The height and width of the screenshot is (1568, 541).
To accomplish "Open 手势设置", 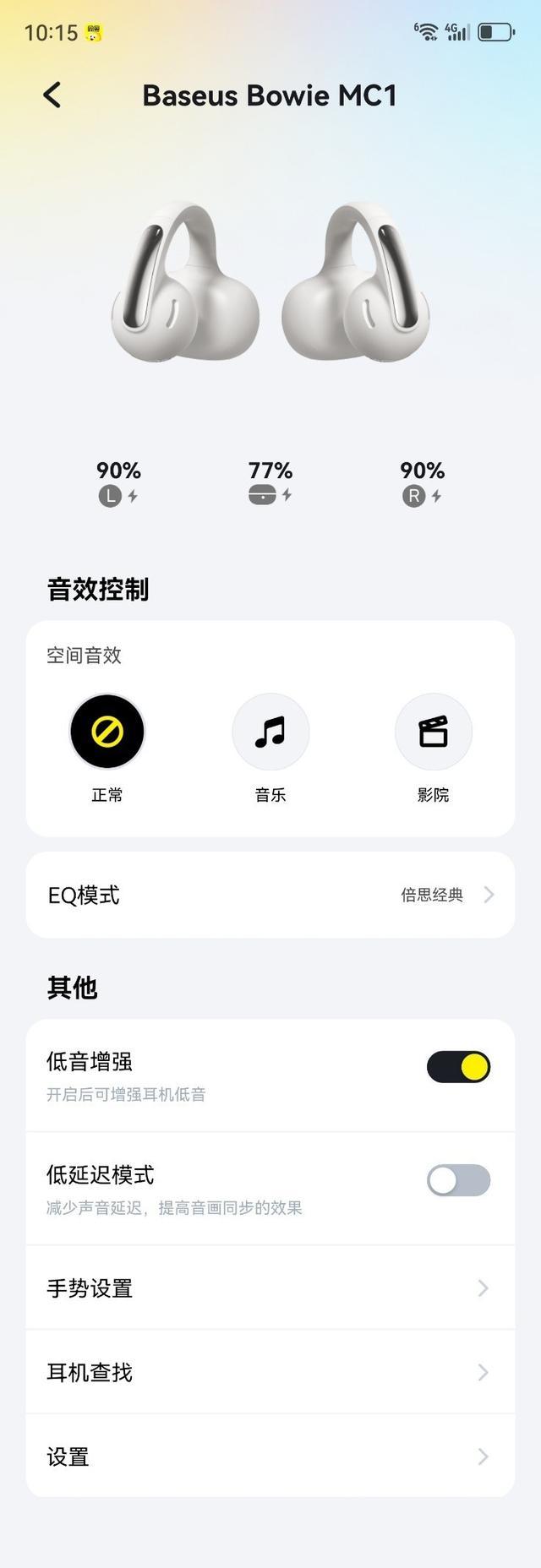I will click(x=270, y=1288).
